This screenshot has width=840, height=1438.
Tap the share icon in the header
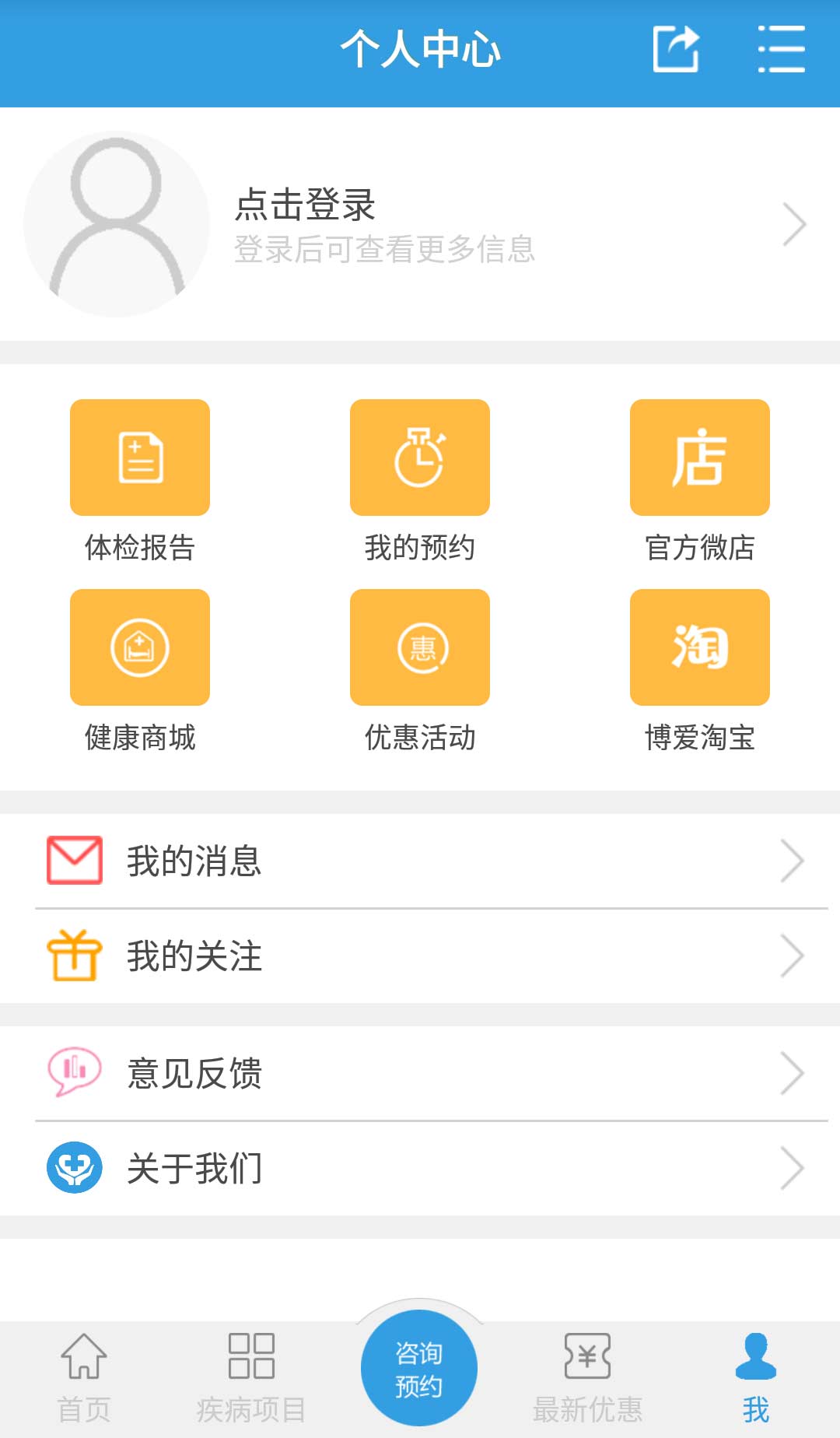coord(676,49)
